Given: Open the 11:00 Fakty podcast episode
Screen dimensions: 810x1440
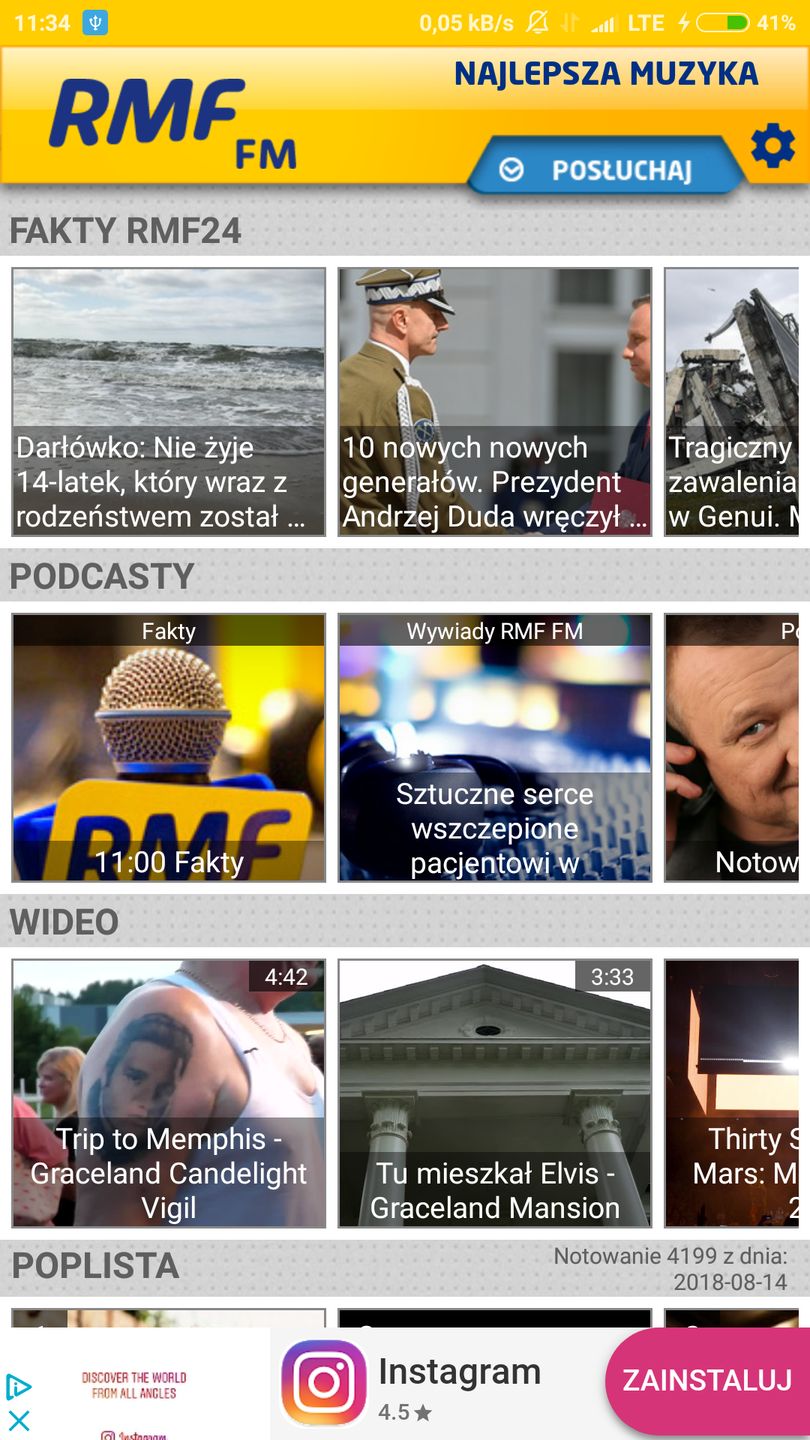Looking at the screenshot, I should (168, 748).
